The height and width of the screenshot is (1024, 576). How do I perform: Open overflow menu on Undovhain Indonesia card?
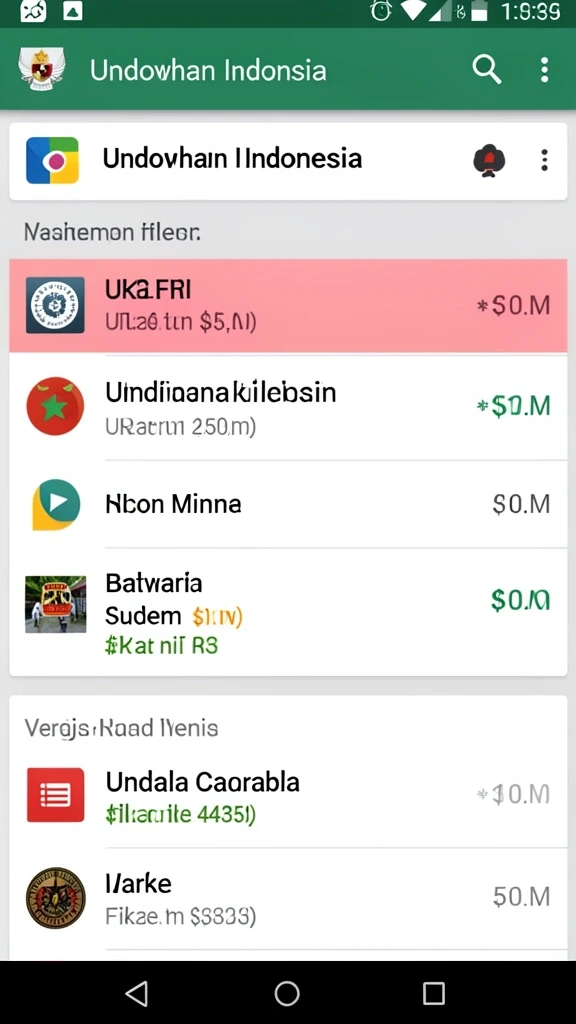544,160
